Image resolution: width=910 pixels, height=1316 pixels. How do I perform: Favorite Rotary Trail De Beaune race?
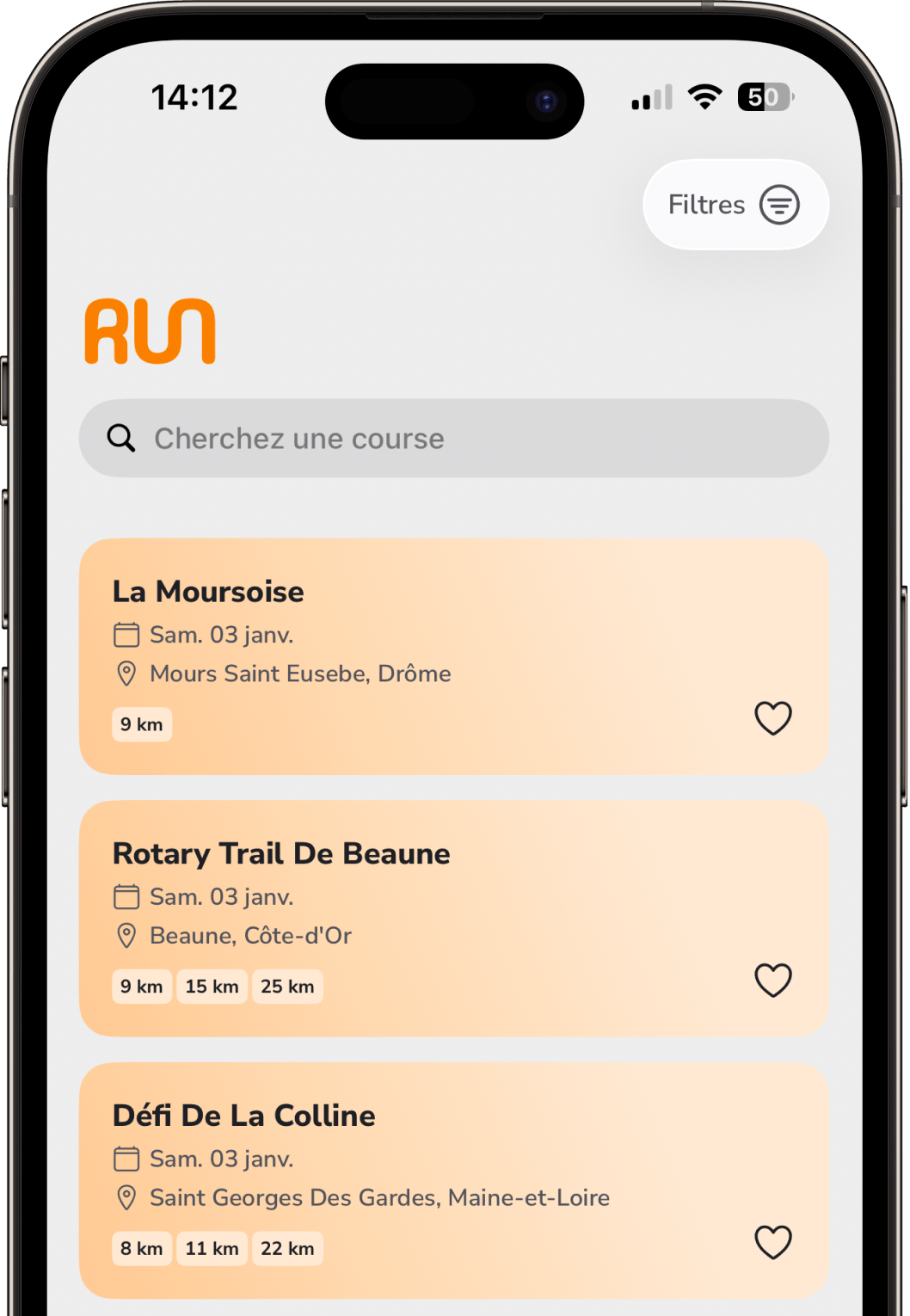click(773, 980)
